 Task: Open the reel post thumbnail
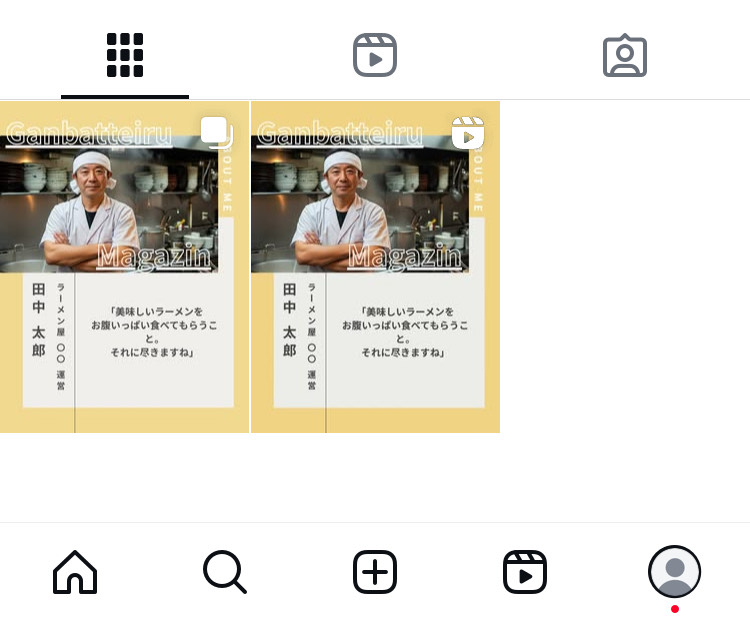[x=375, y=267]
